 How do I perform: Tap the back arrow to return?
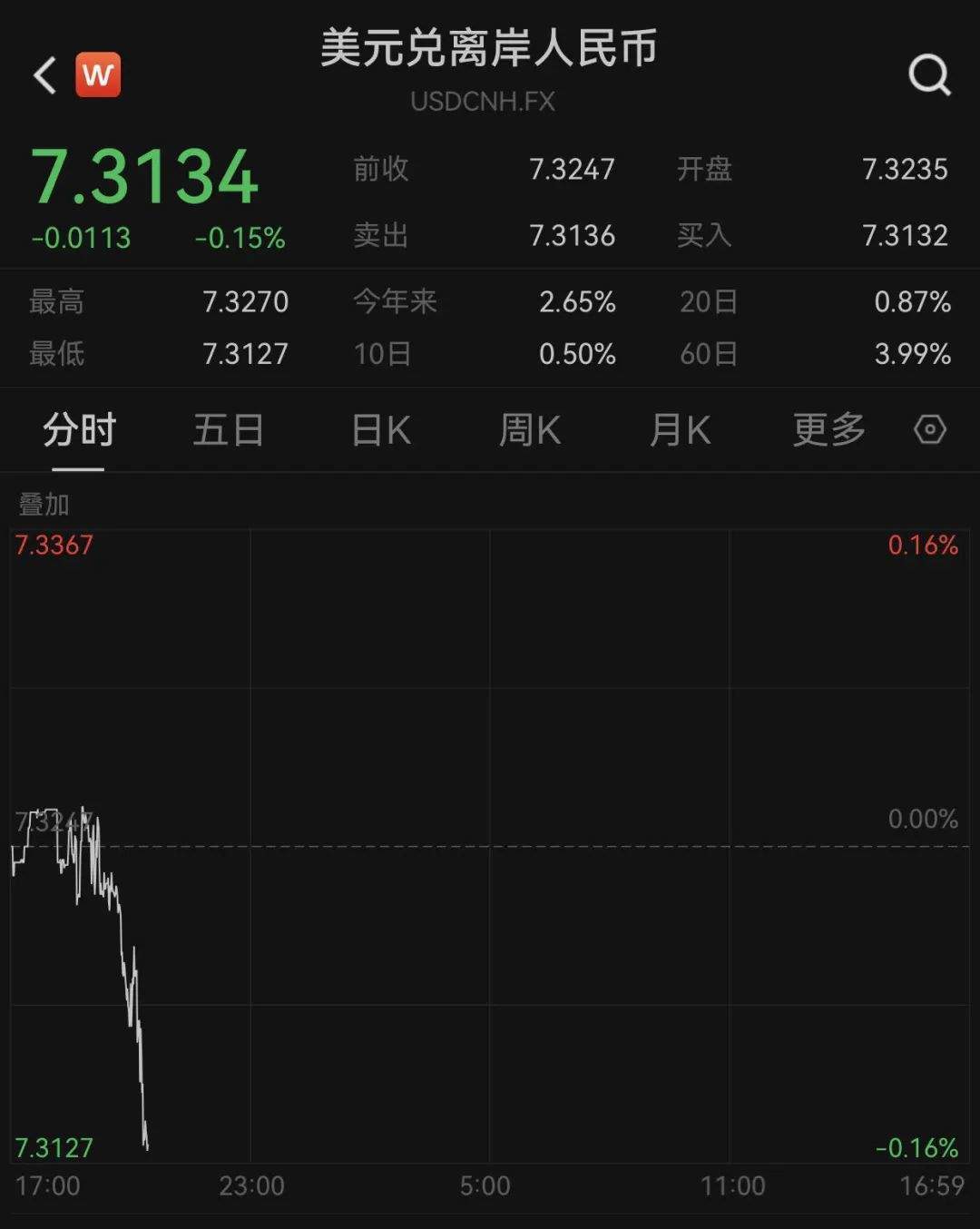pyautogui.click(x=43, y=74)
